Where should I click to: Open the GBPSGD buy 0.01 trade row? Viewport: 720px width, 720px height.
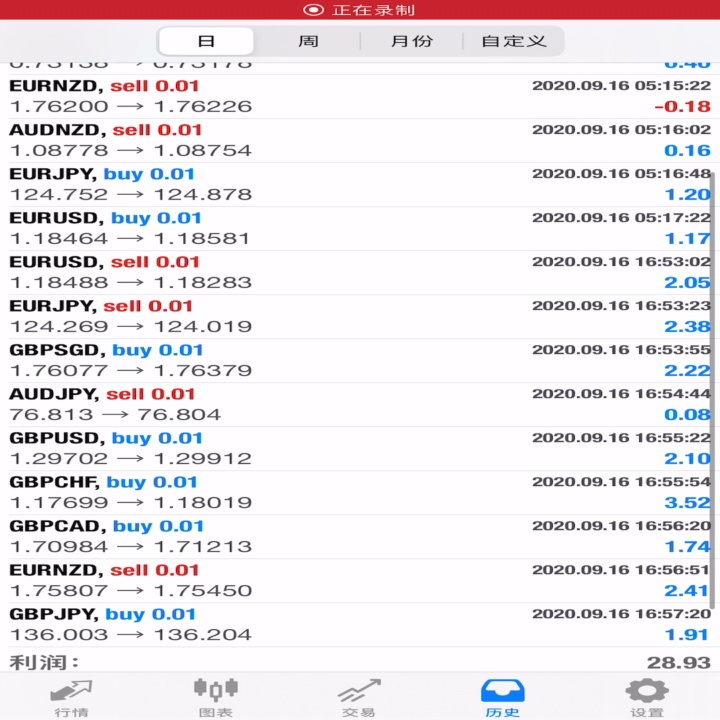click(360, 360)
